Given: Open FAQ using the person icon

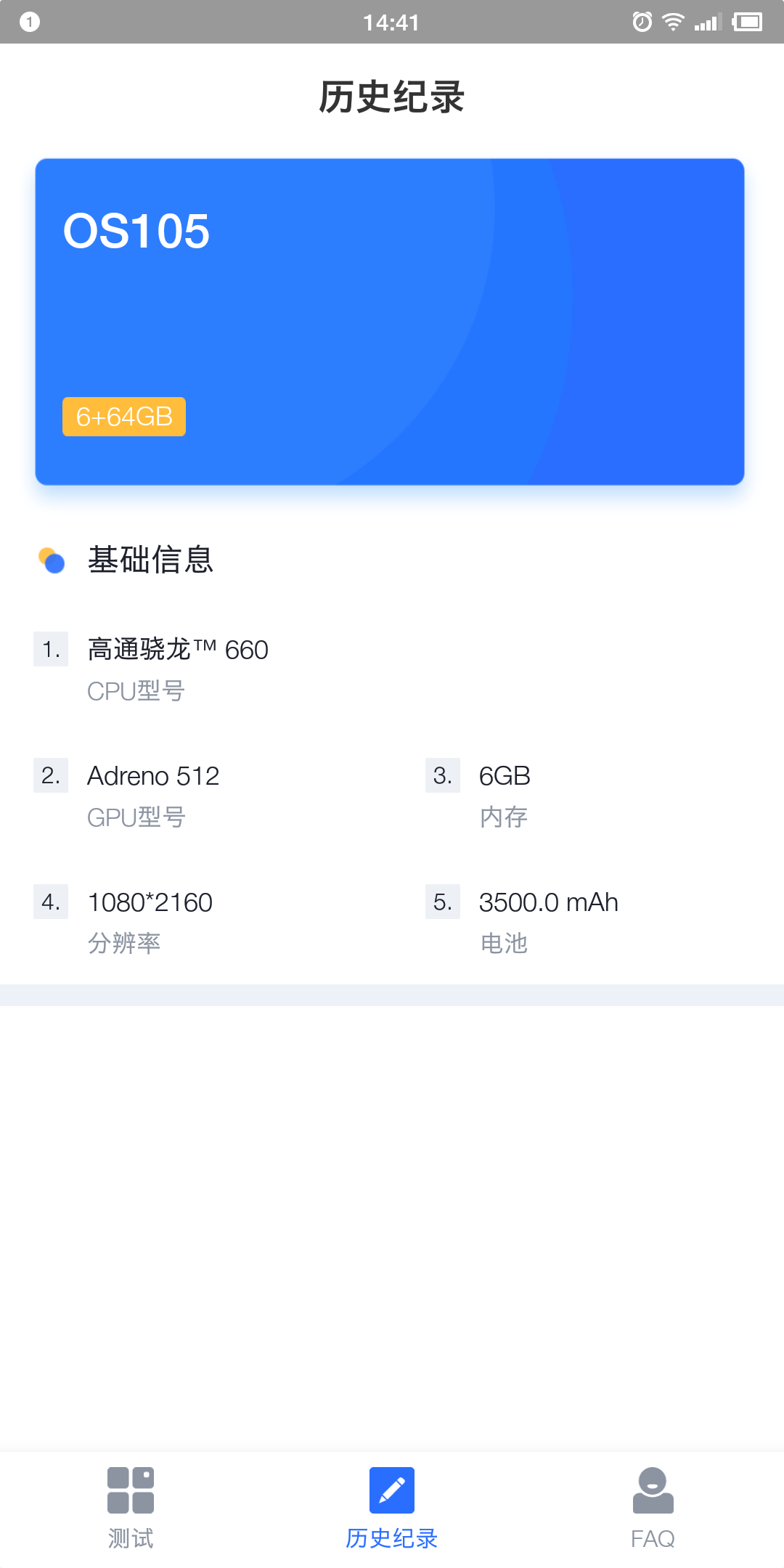Looking at the screenshot, I should pyautogui.click(x=653, y=1490).
